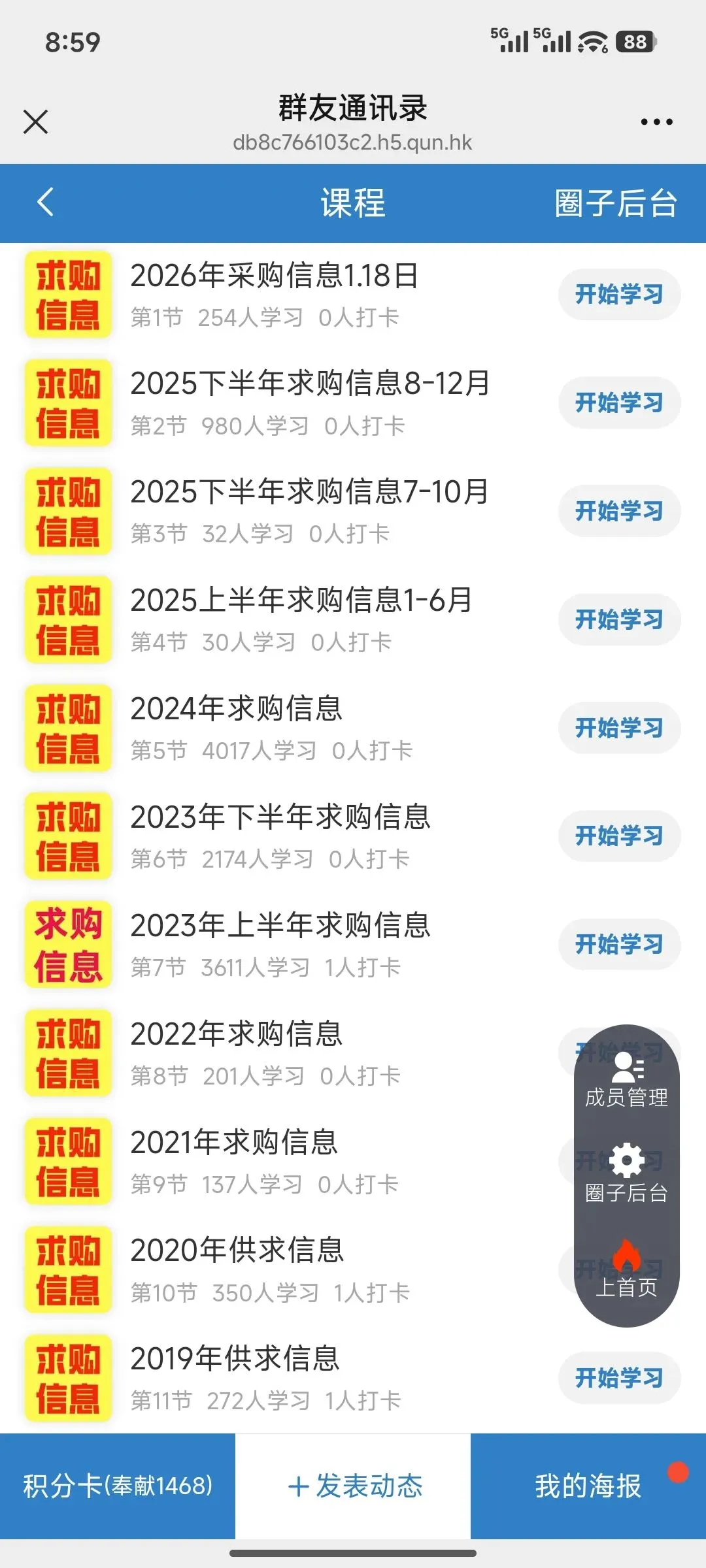Start learning 2026年采购信息1.18日
The width and height of the screenshot is (706, 1568).
click(x=618, y=295)
